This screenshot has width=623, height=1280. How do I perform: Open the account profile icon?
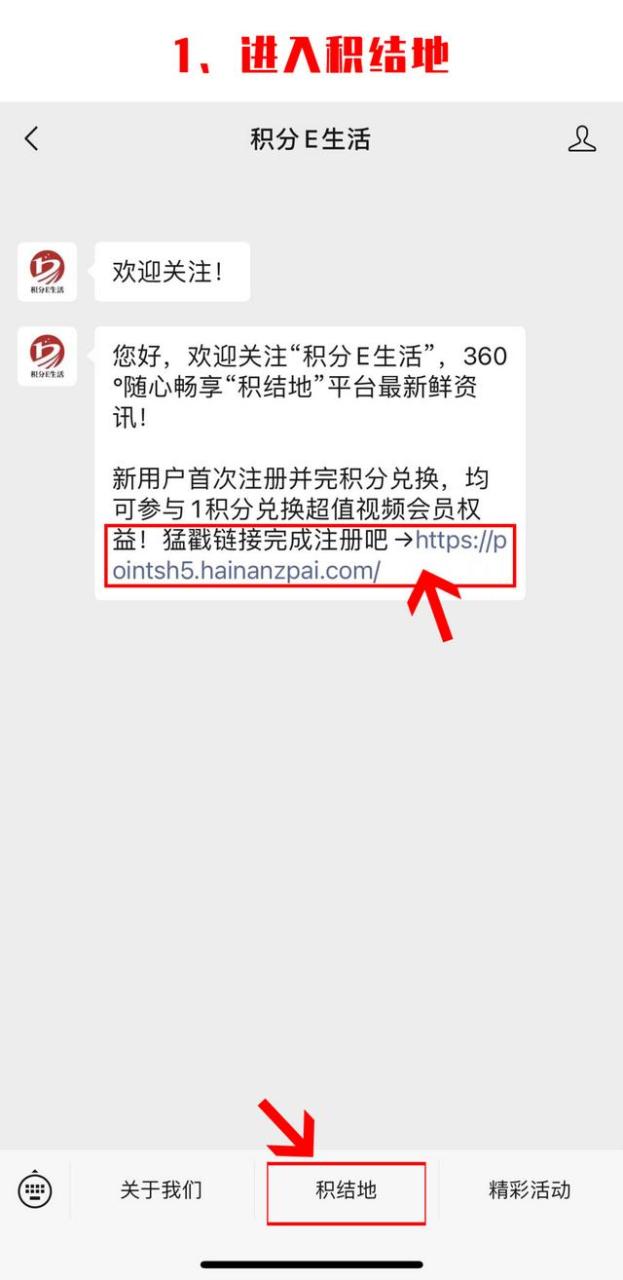click(581, 138)
